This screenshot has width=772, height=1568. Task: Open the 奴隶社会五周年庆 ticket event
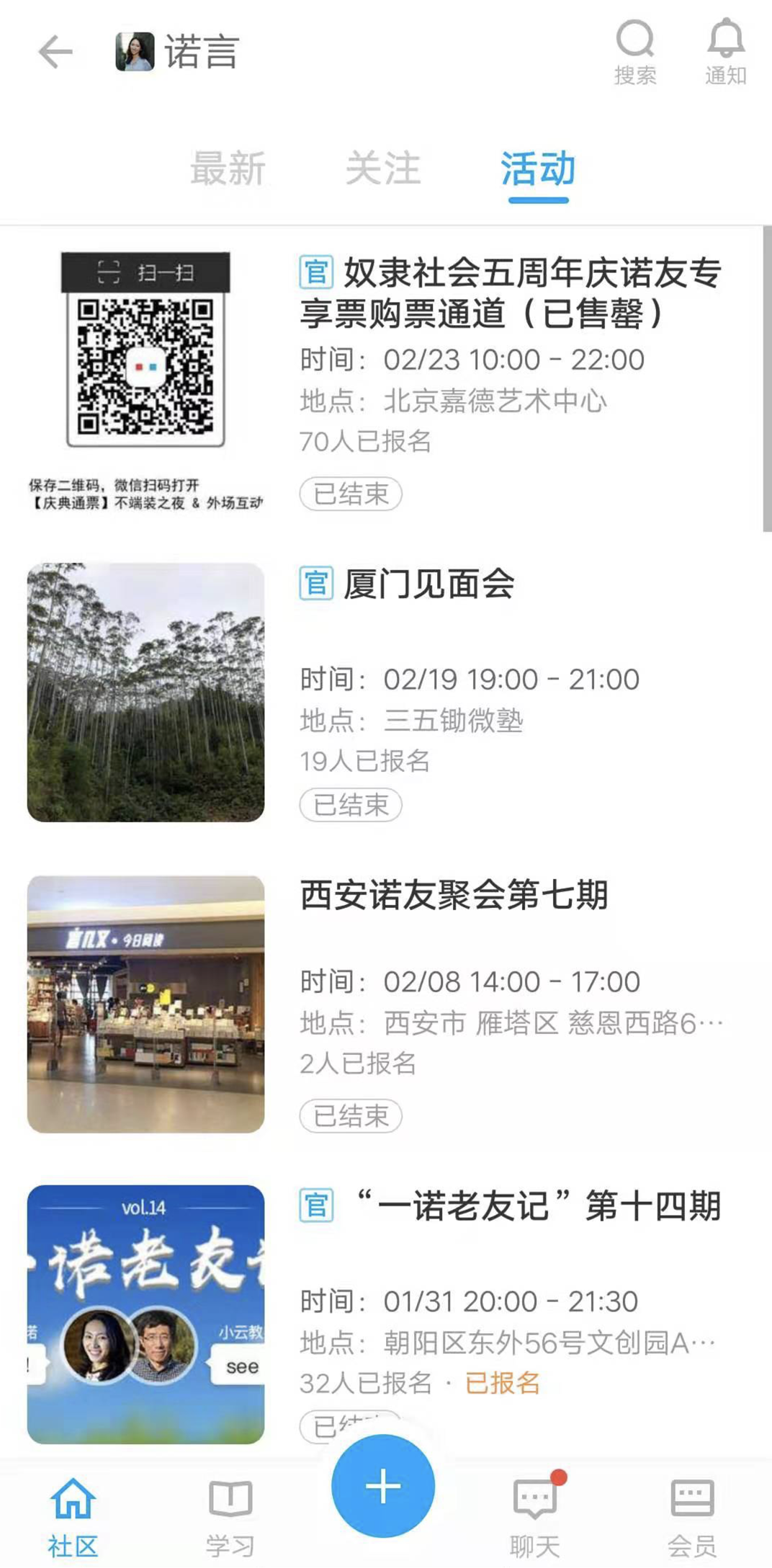pyautogui.click(x=510, y=293)
